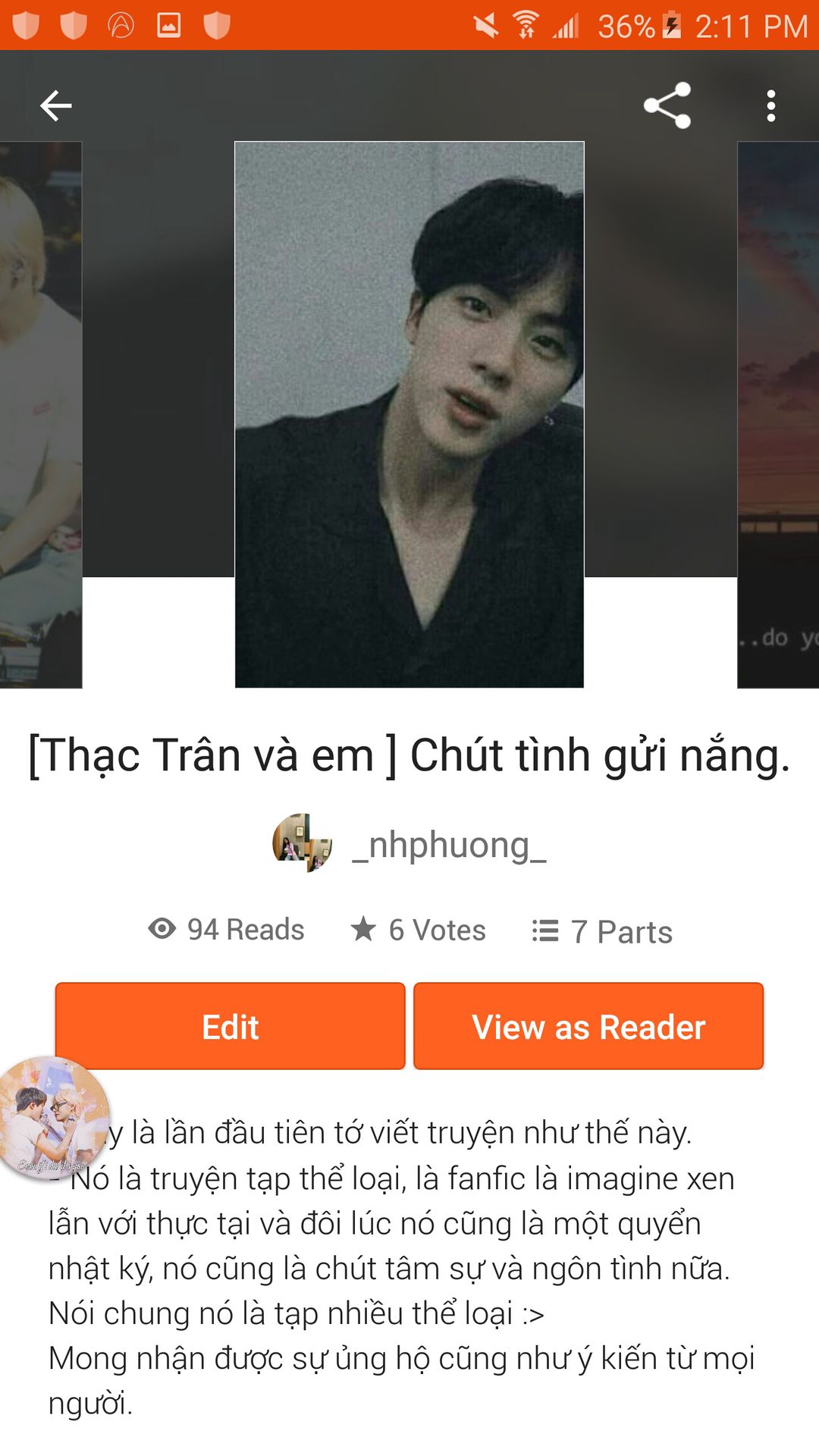Image resolution: width=819 pixels, height=1456 pixels.
Task: Tap the Edit button
Action: pos(230,1027)
